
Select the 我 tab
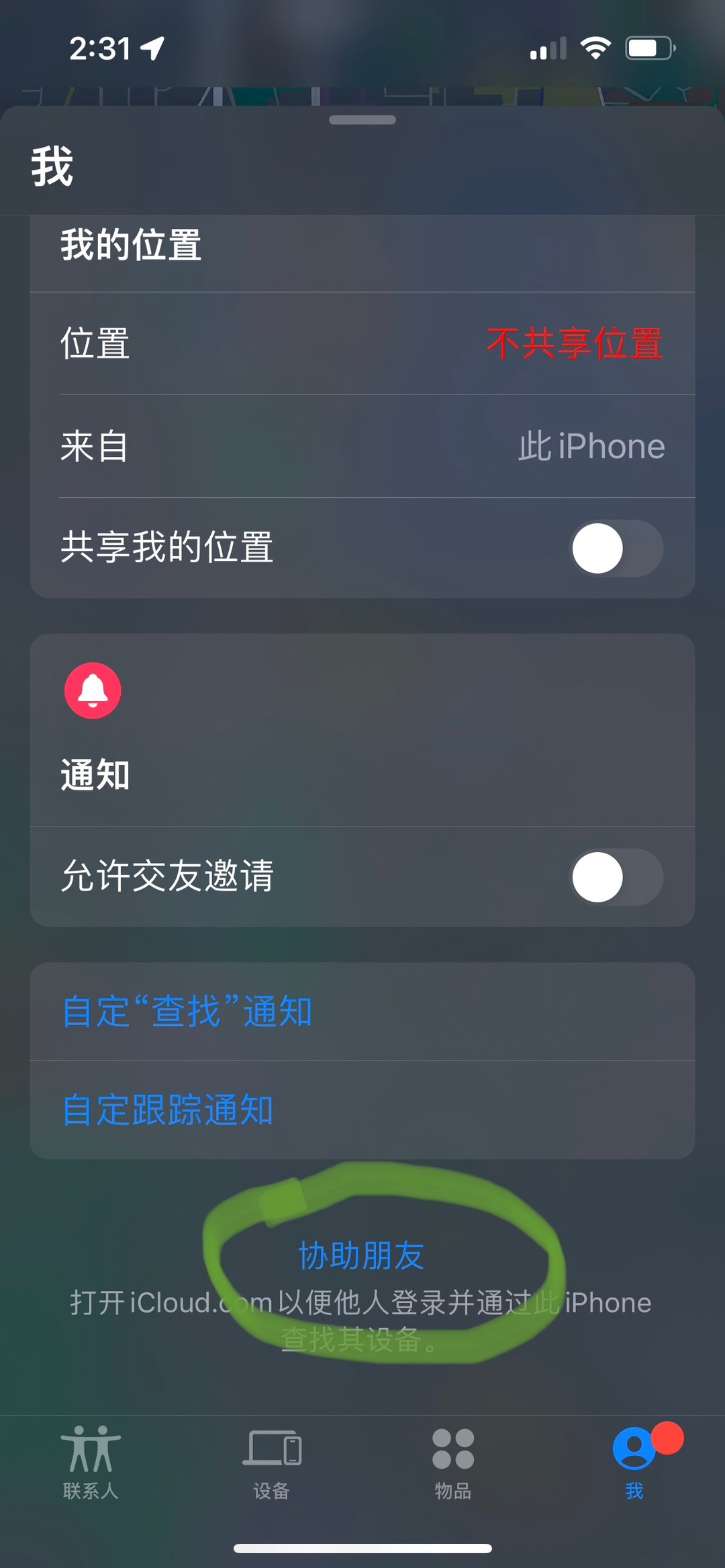634,1463
